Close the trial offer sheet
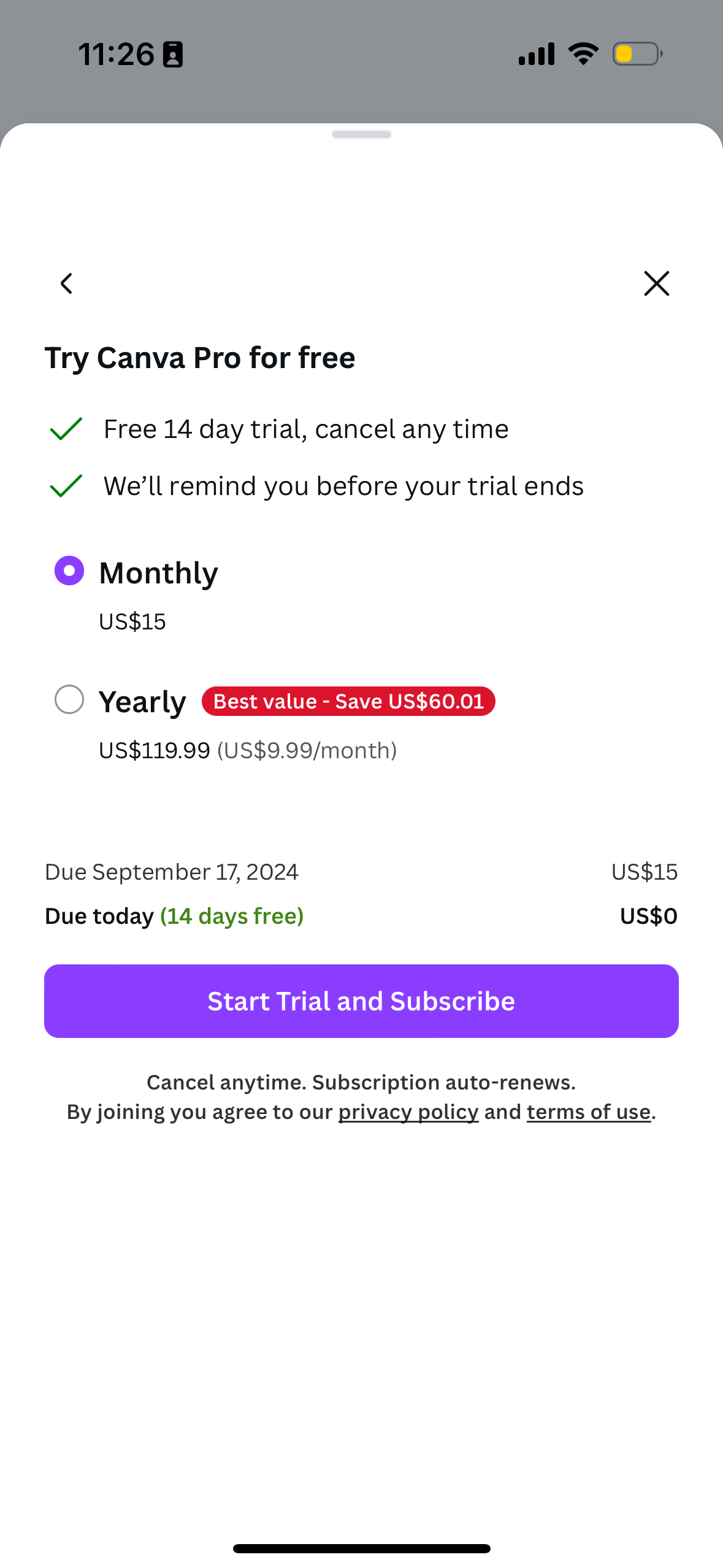Image resolution: width=723 pixels, height=1568 pixels. coord(656,283)
